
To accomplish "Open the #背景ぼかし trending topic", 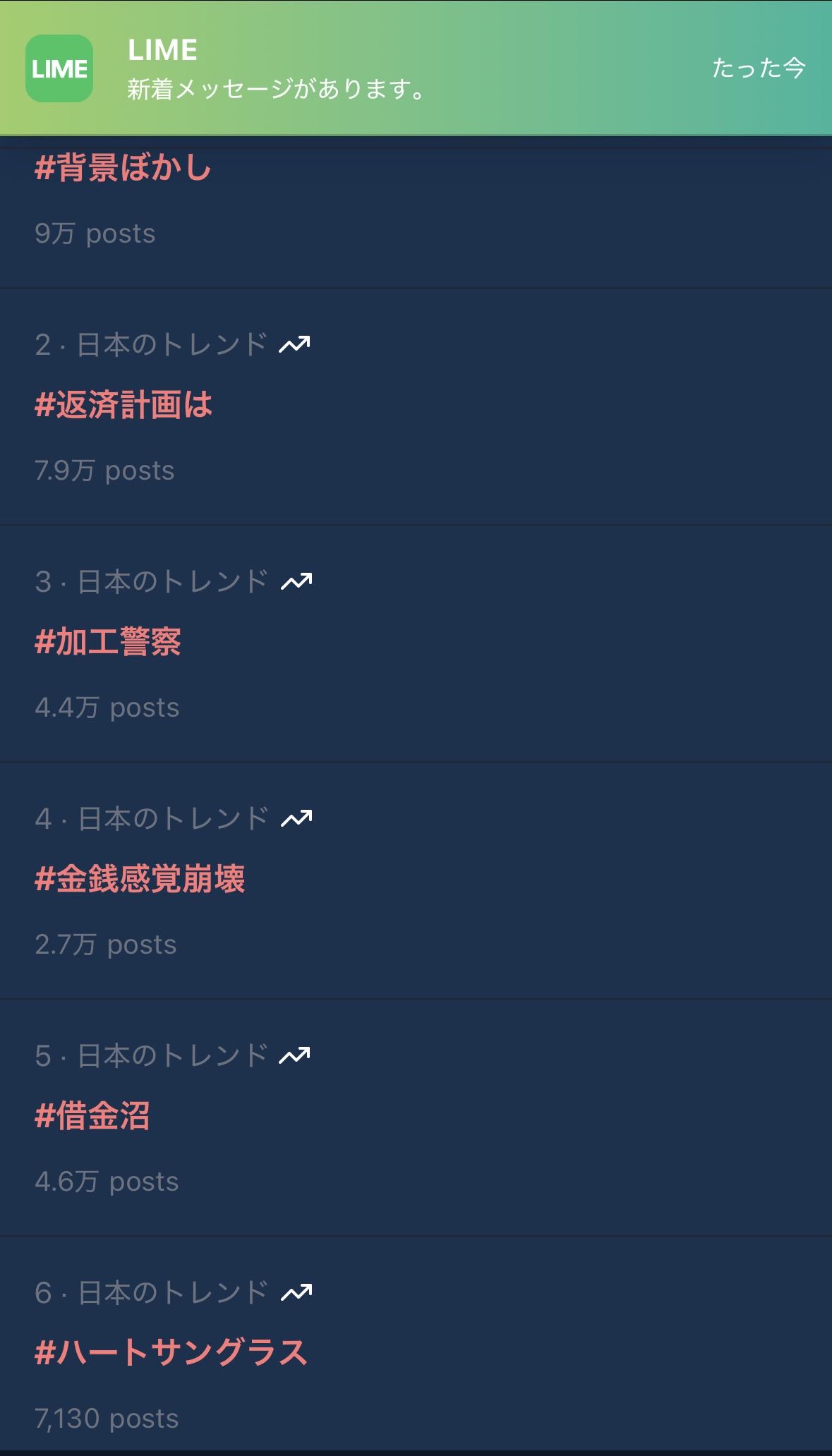I will [x=123, y=169].
